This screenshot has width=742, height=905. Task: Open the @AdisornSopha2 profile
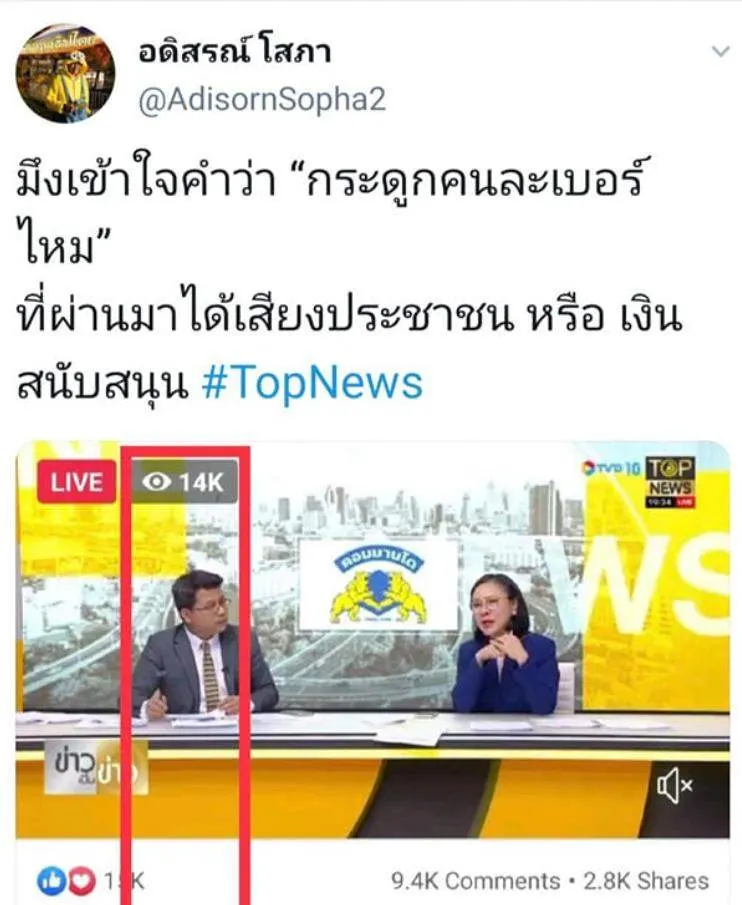click(261, 99)
